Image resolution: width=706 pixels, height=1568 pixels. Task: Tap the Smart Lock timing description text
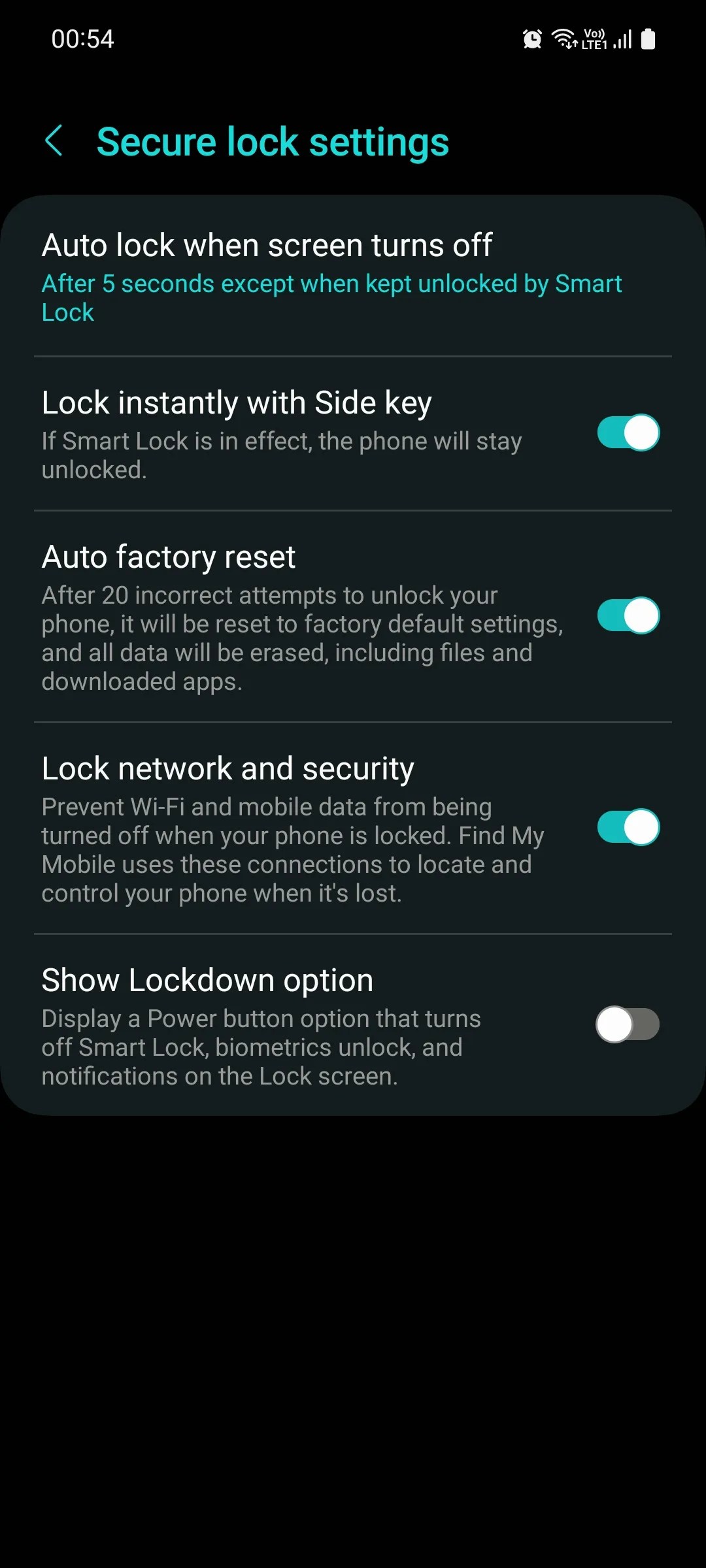pyautogui.click(x=332, y=297)
